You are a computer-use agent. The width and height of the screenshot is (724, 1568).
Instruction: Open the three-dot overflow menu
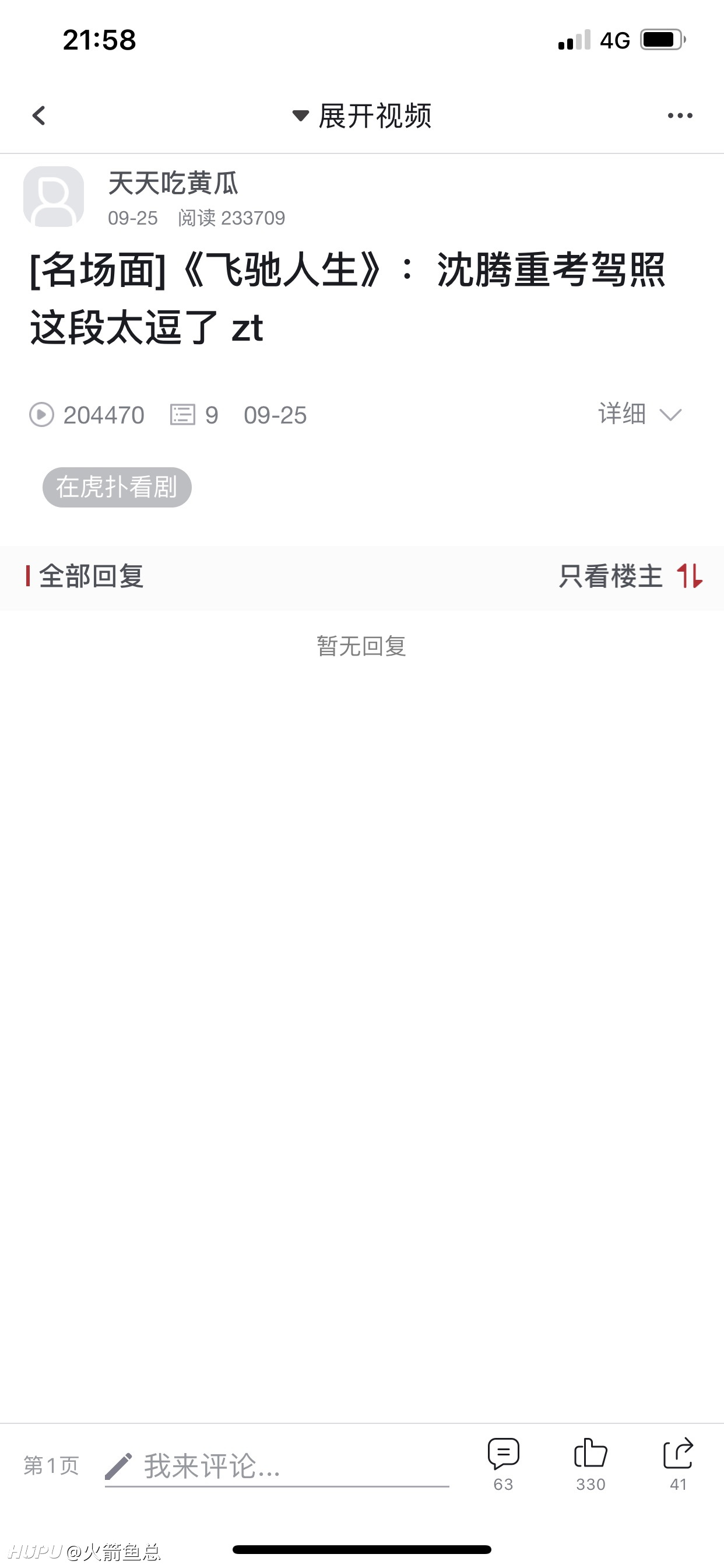point(680,116)
